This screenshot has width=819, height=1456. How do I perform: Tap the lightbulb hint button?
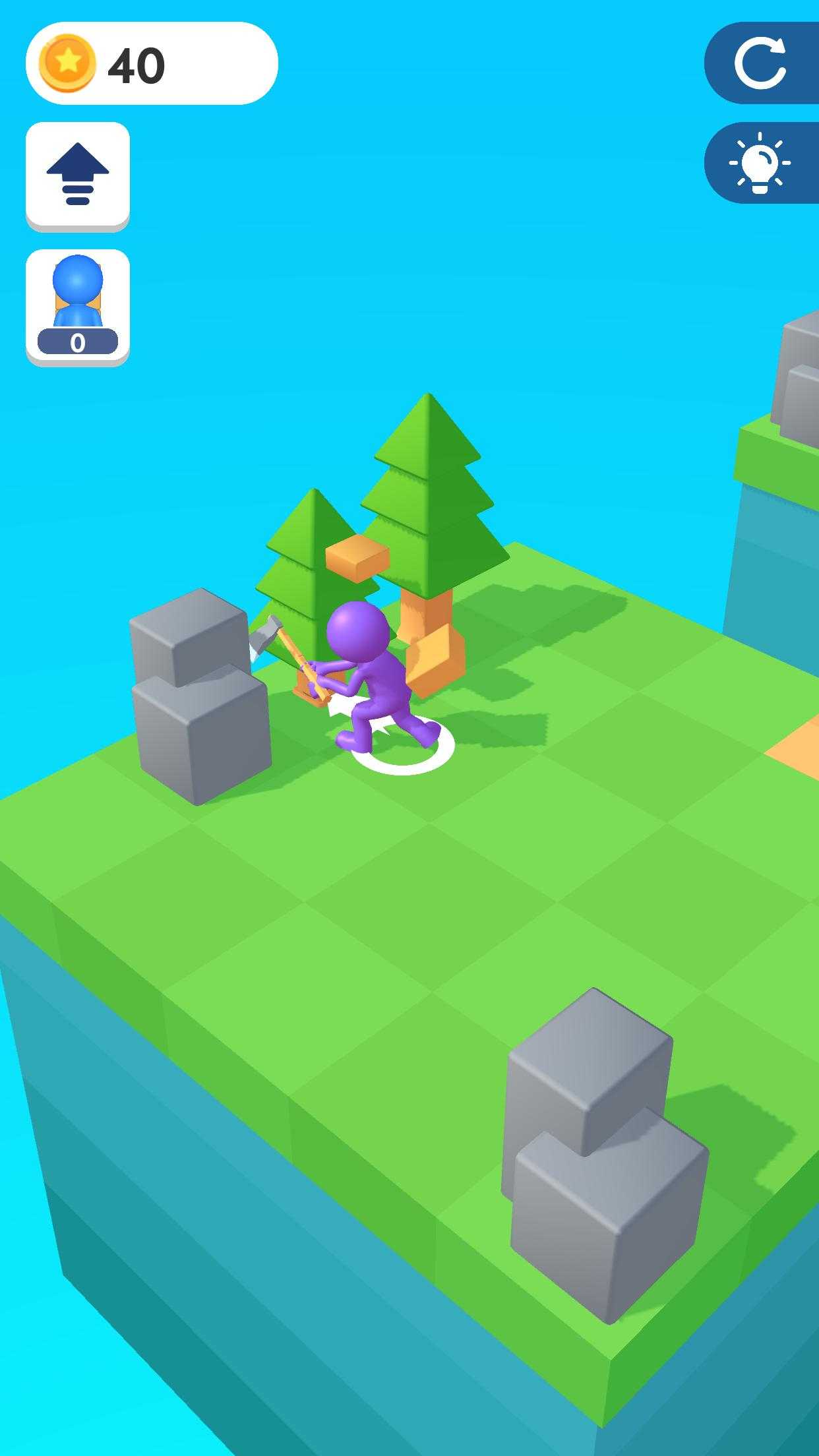[760, 163]
